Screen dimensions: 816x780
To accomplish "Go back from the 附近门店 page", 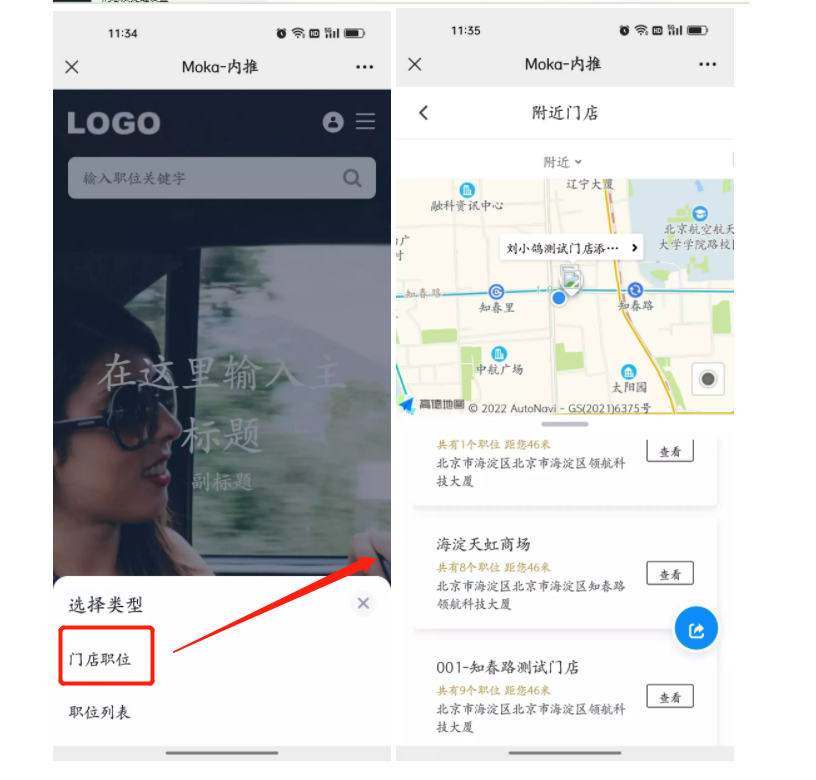I will click(x=423, y=113).
